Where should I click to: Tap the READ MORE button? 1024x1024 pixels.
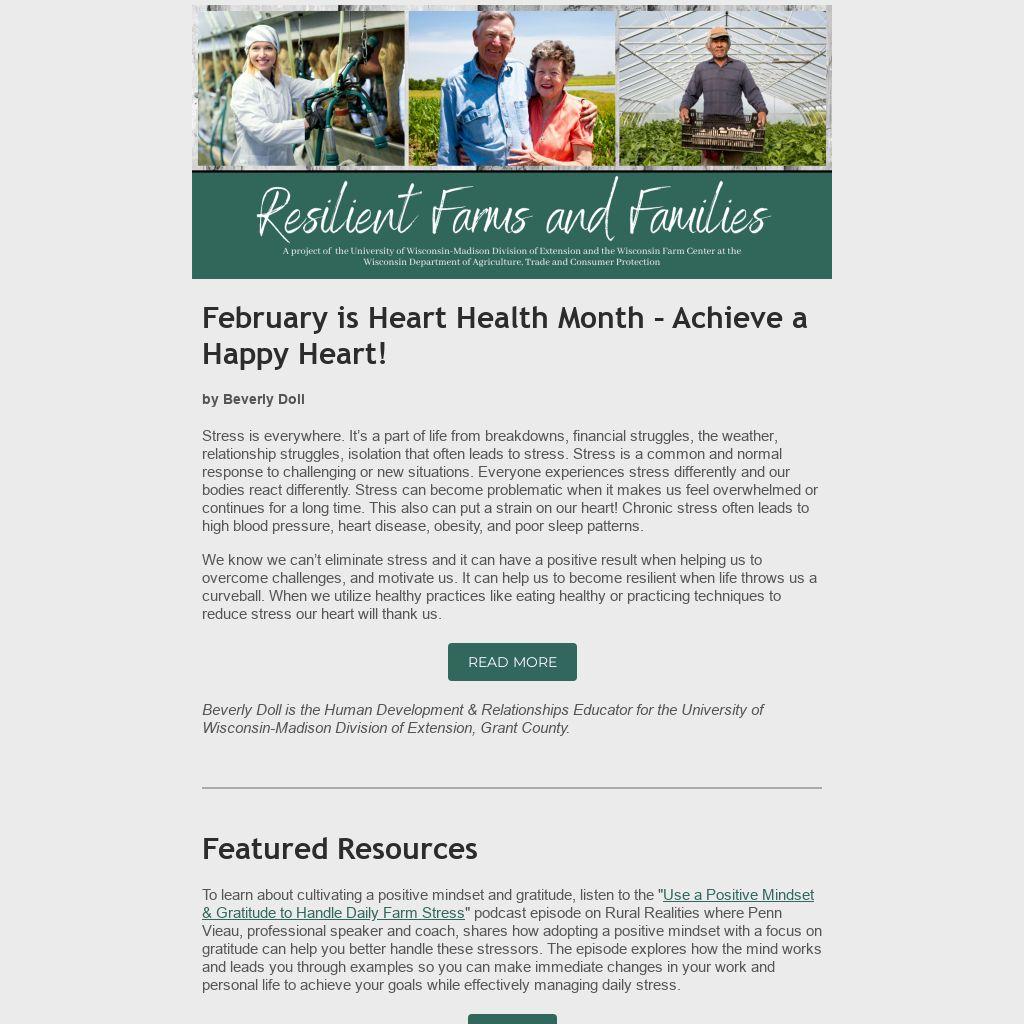(512, 662)
